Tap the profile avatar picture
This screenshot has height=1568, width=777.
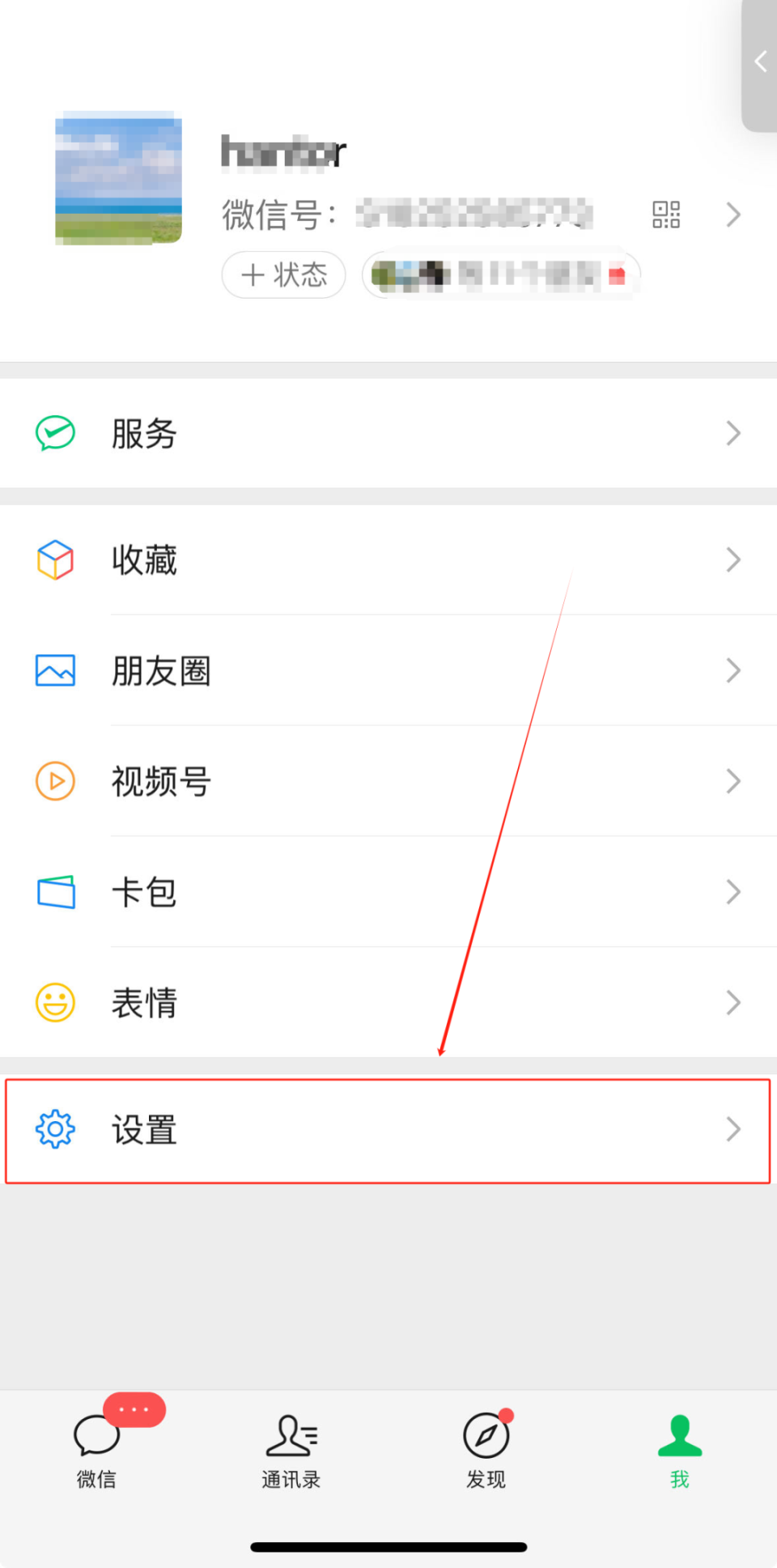[x=118, y=178]
